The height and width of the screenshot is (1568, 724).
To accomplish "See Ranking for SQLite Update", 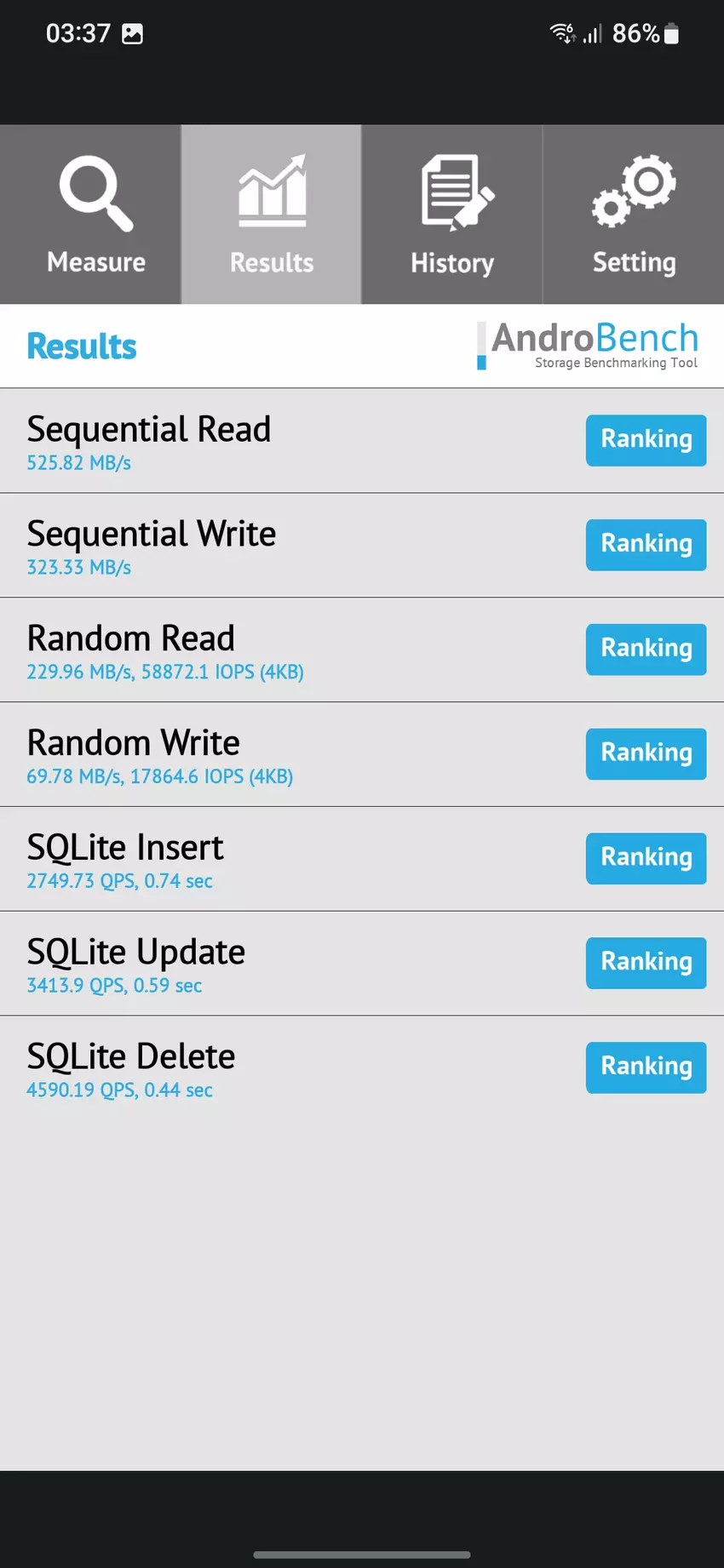I will point(646,963).
